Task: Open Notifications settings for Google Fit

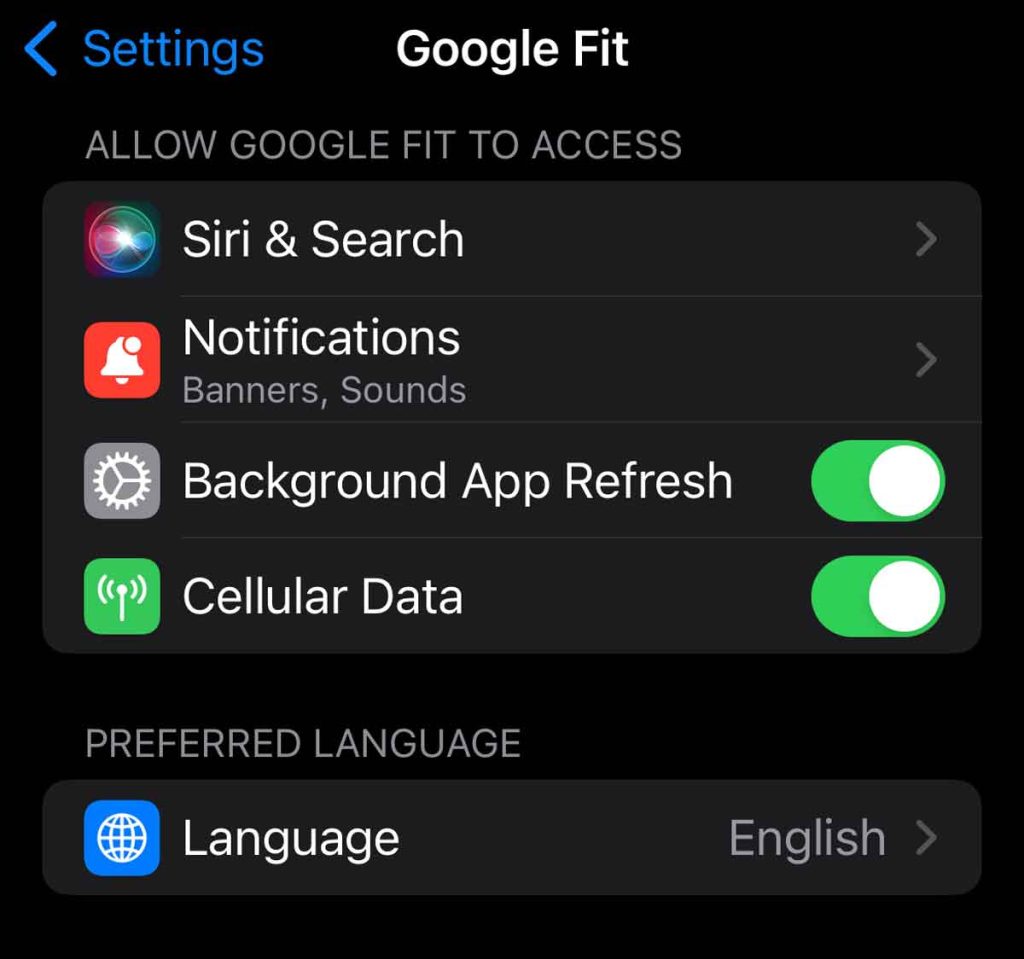Action: [510, 360]
